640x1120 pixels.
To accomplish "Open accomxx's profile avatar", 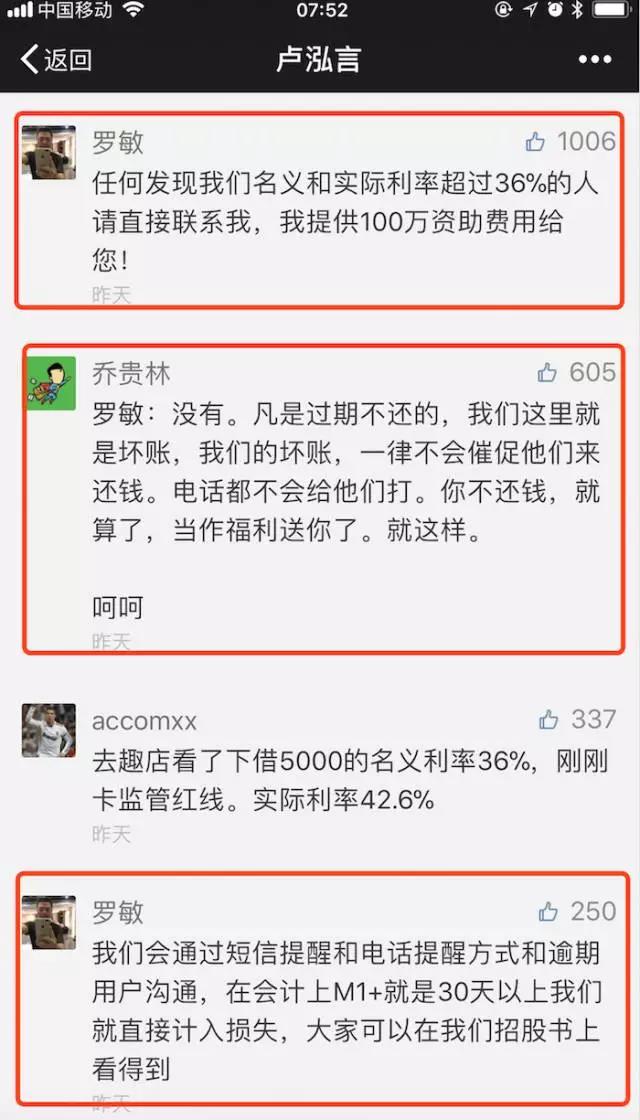I will click(x=49, y=729).
